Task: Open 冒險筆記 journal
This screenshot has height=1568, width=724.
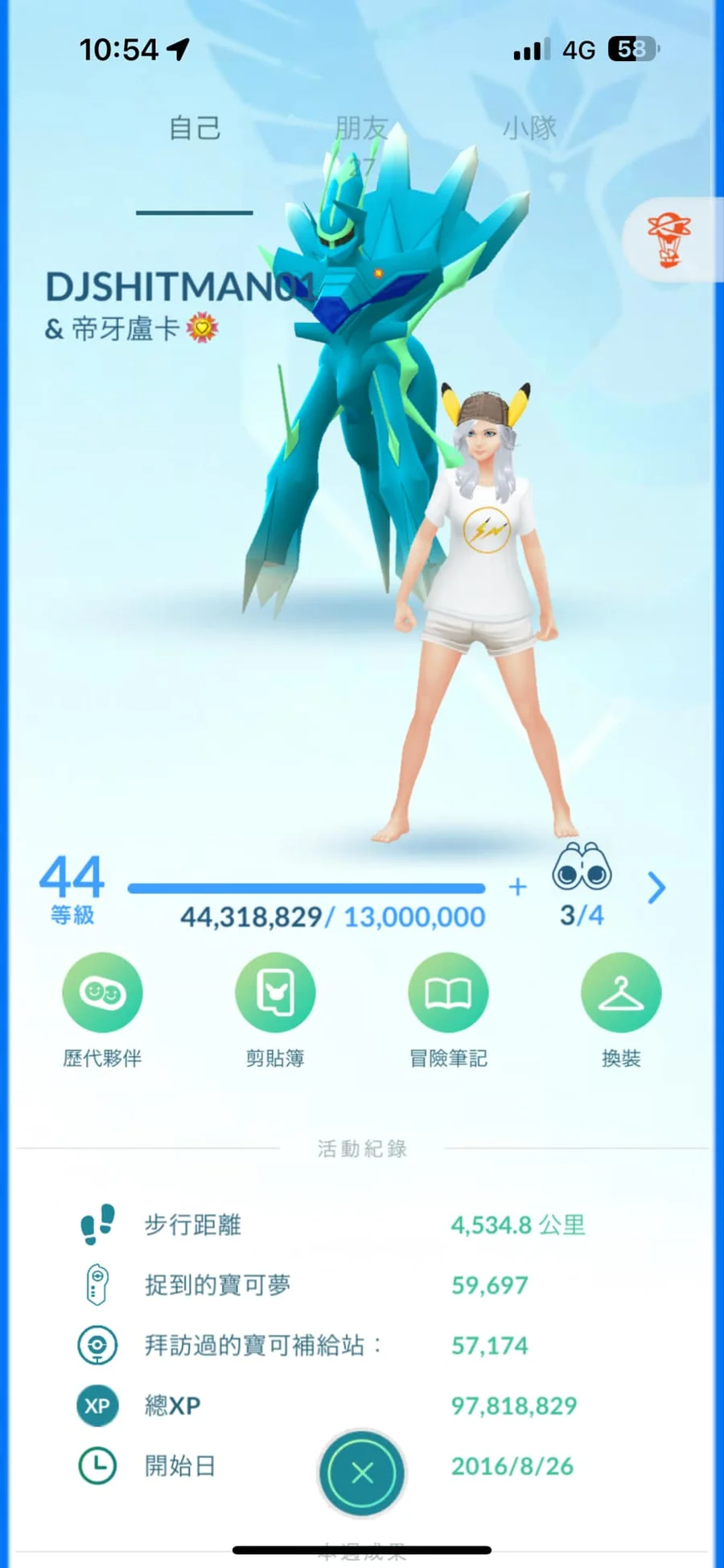Action: 448,992
